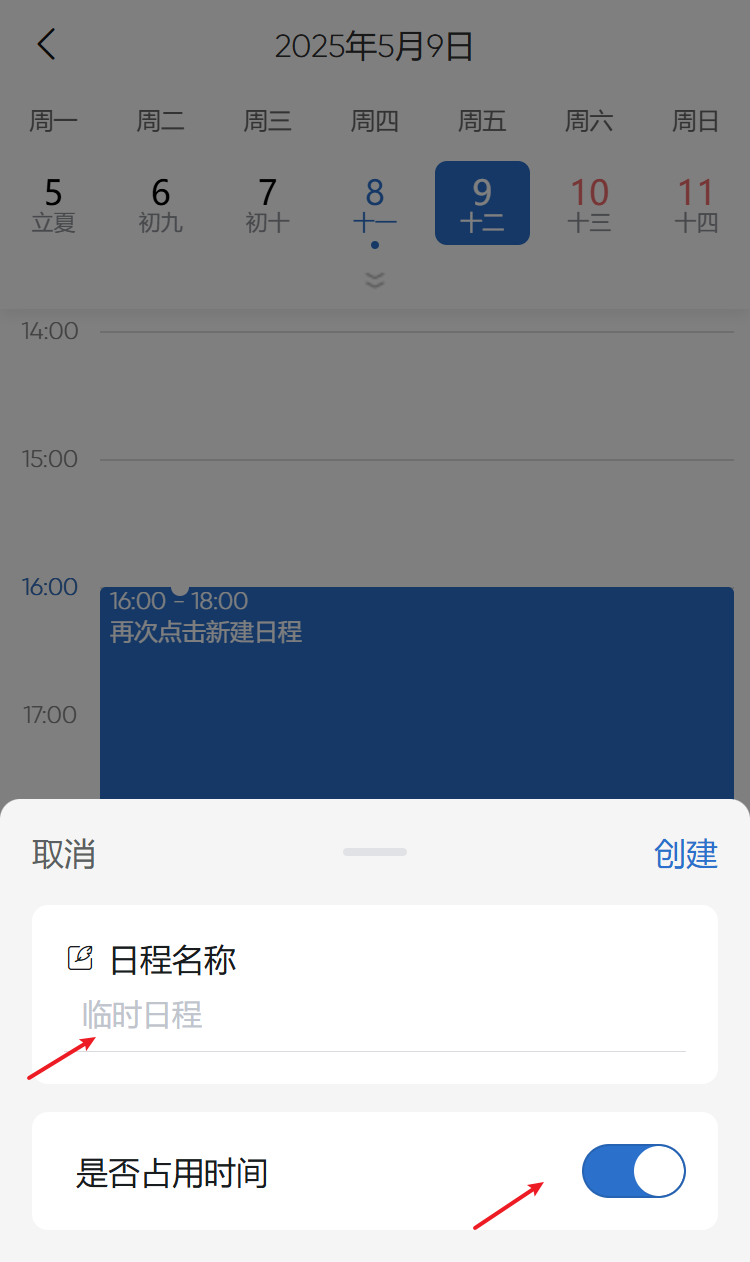
Task: Select May 7 初十 in the week row
Action: pos(268,204)
